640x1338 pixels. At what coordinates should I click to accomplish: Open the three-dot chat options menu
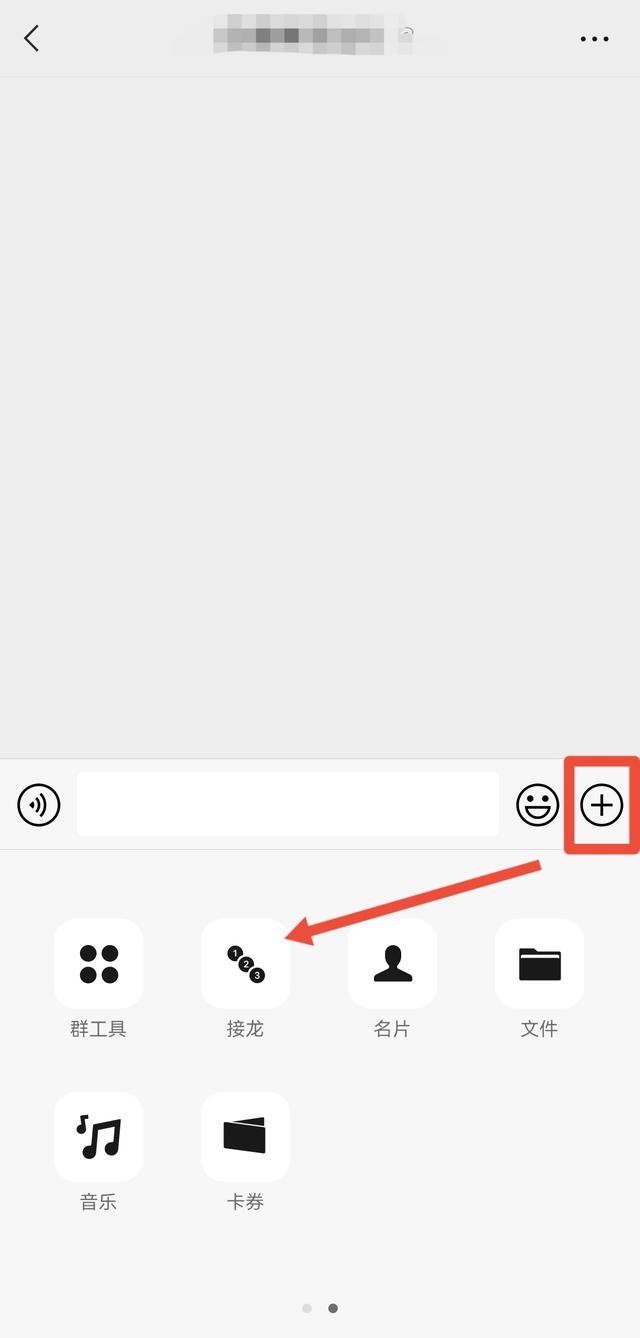click(x=594, y=39)
